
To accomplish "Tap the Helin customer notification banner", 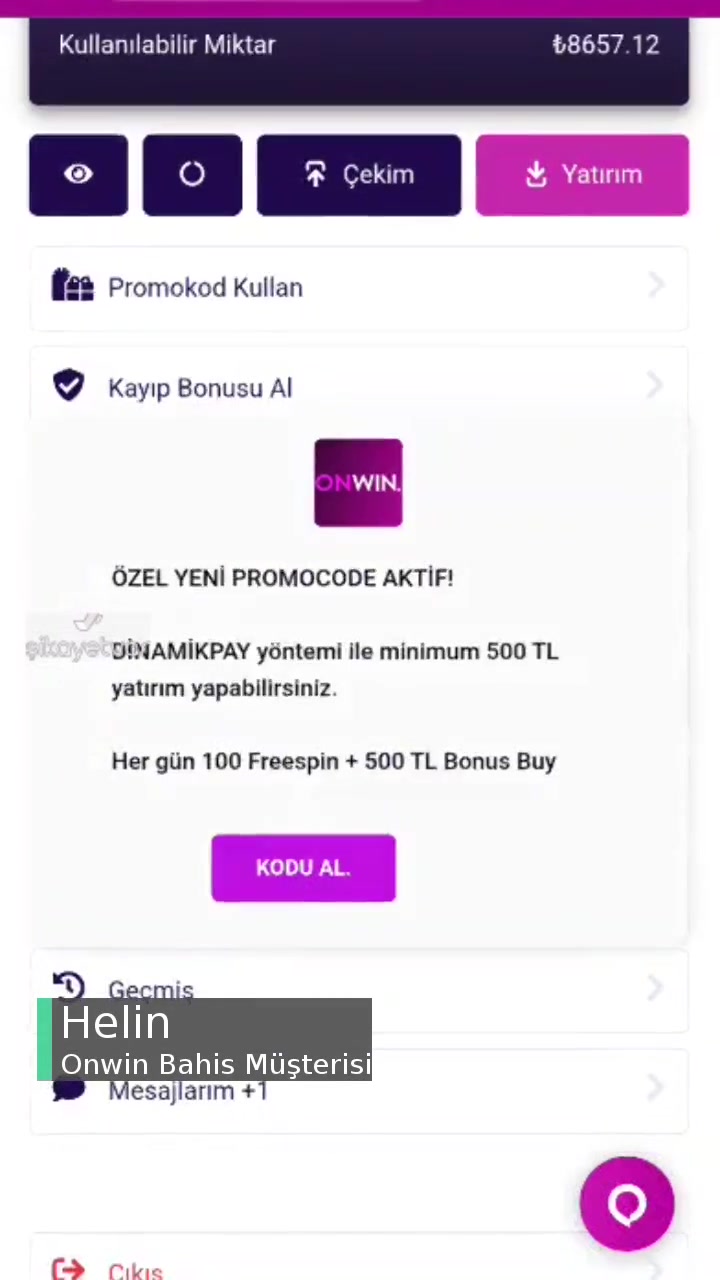I will (205, 1040).
